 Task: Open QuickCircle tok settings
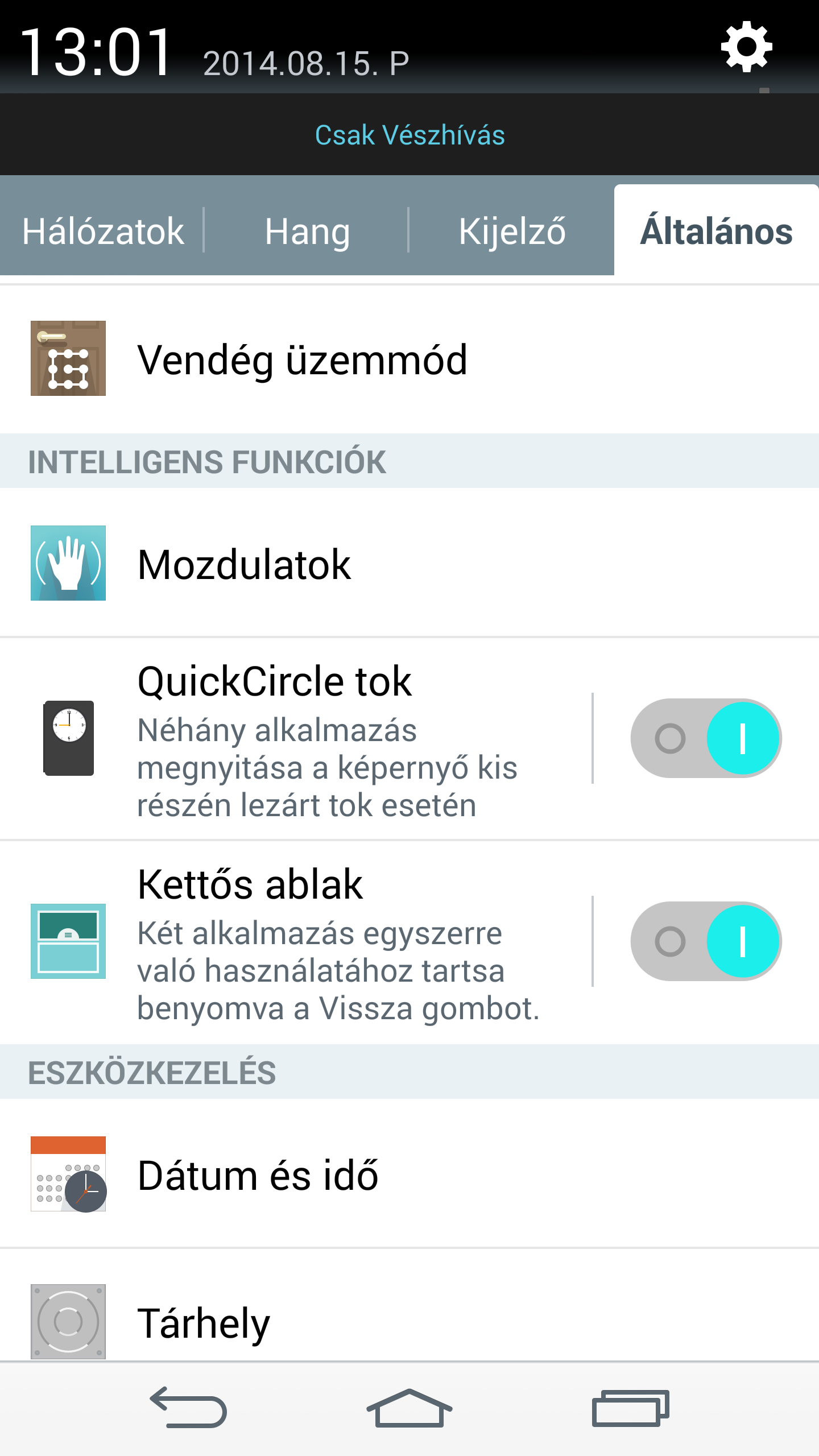[307, 739]
